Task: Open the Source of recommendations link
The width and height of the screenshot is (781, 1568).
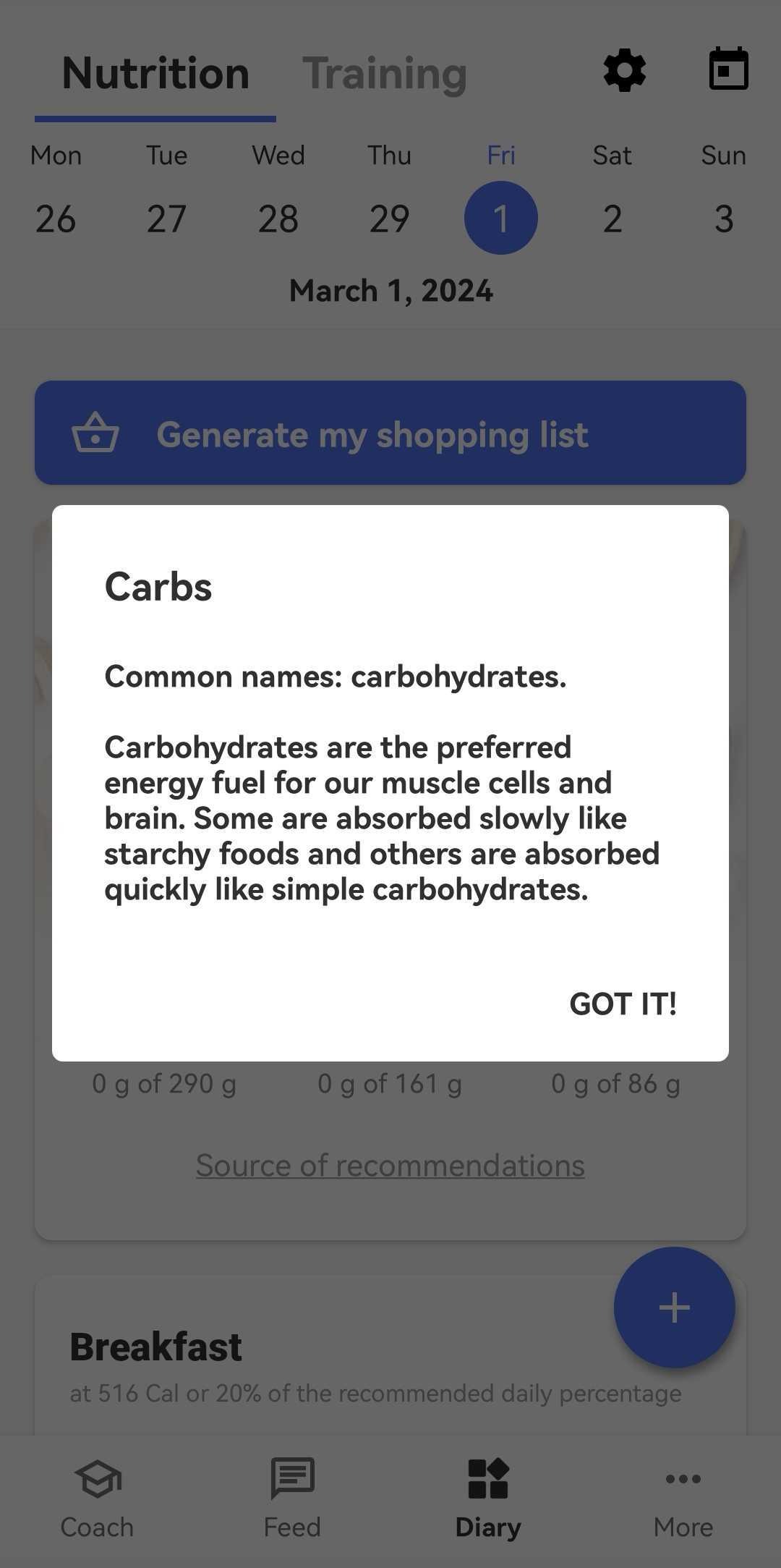Action: click(x=390, y=1166)
